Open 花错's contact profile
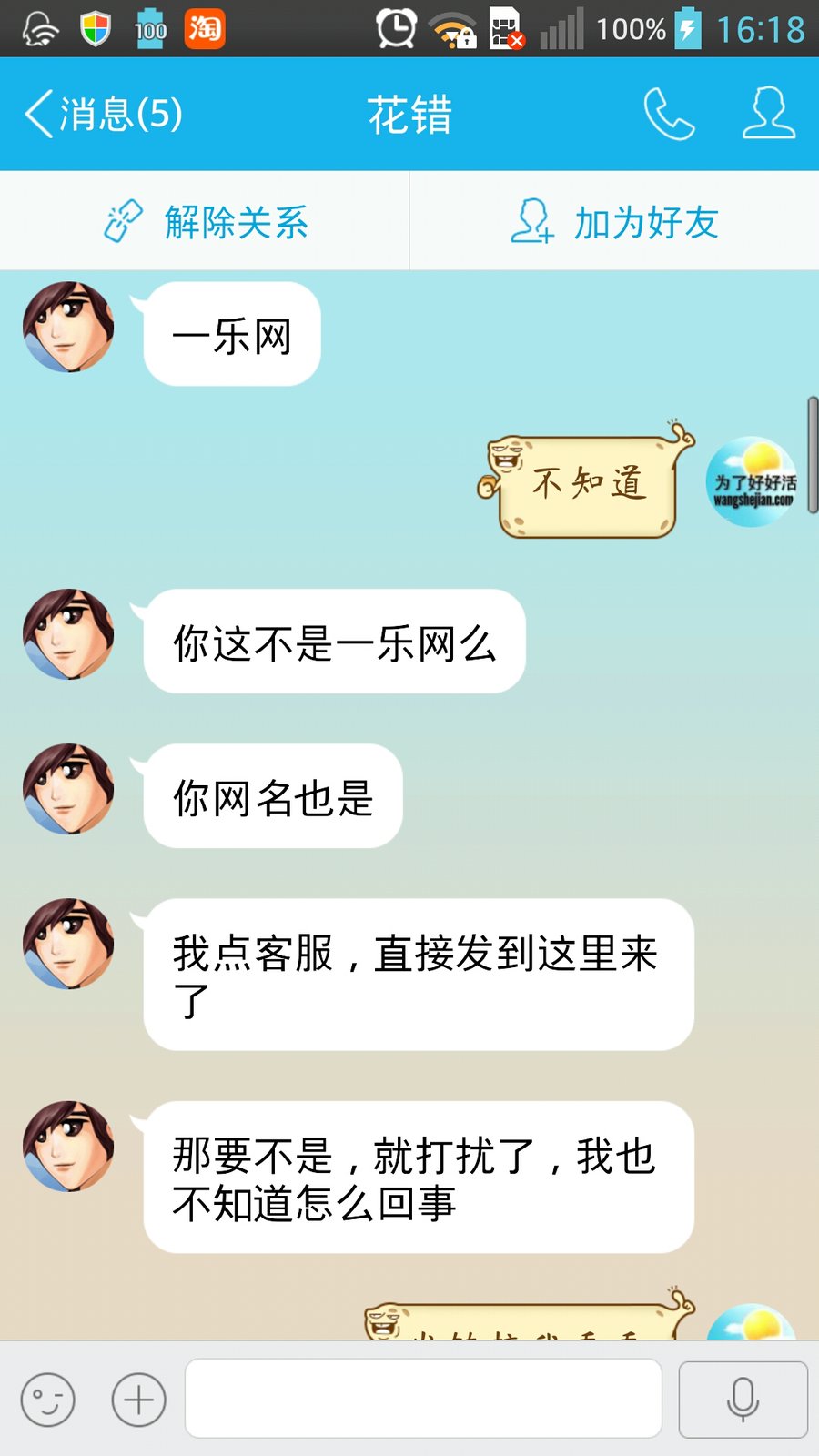819x1456 pixels. (x=768, y=115)
